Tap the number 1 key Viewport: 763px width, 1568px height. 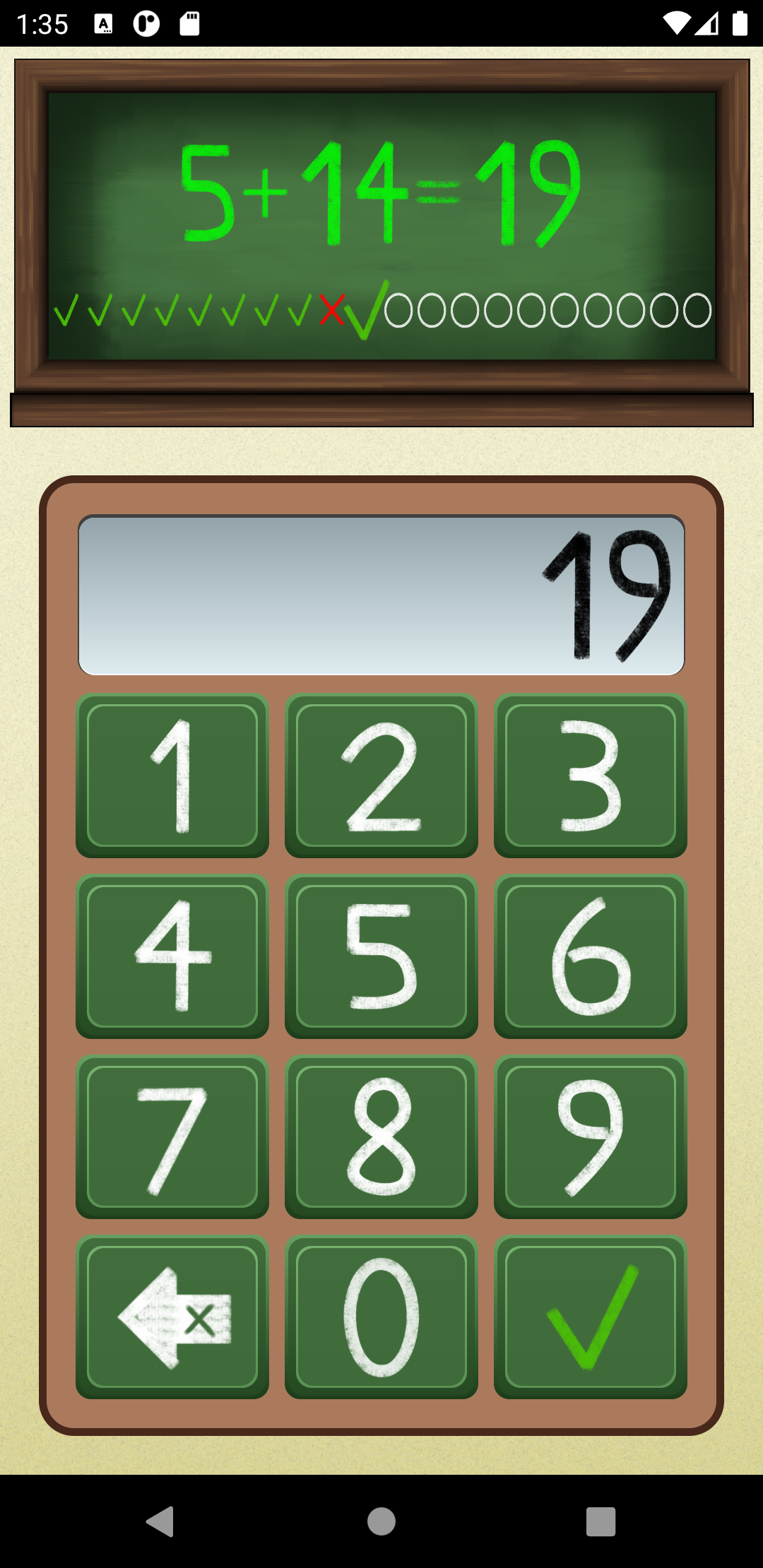[x=172, y=776]
